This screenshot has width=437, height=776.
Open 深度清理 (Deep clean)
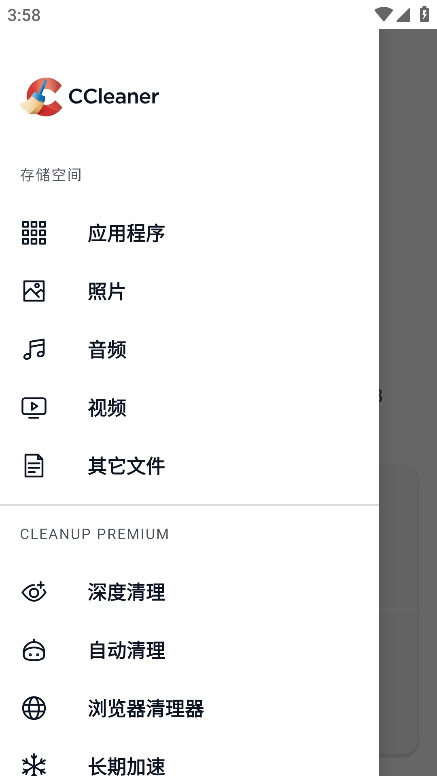190,592
